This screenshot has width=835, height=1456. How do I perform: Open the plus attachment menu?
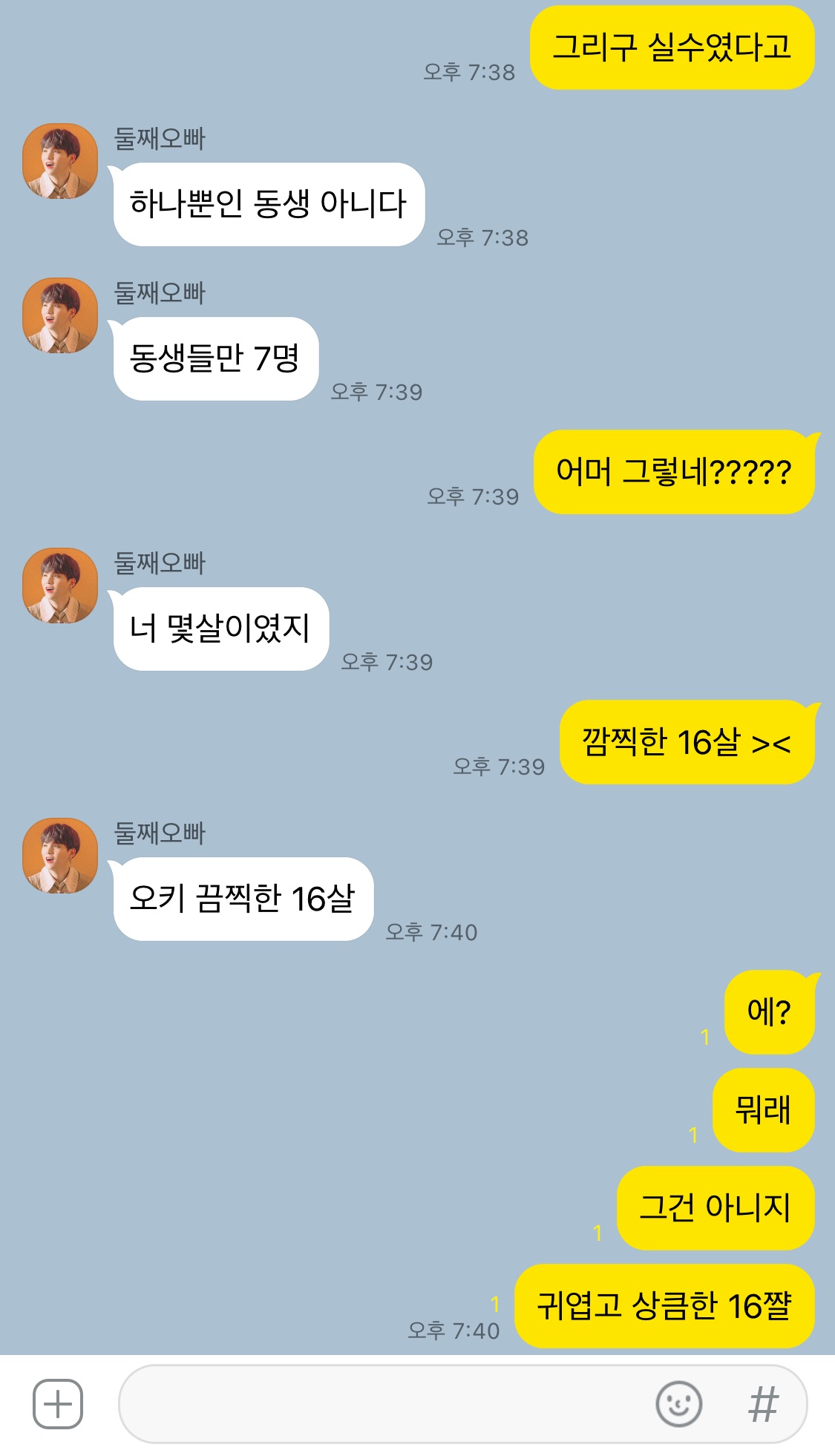coord(58,1404)
